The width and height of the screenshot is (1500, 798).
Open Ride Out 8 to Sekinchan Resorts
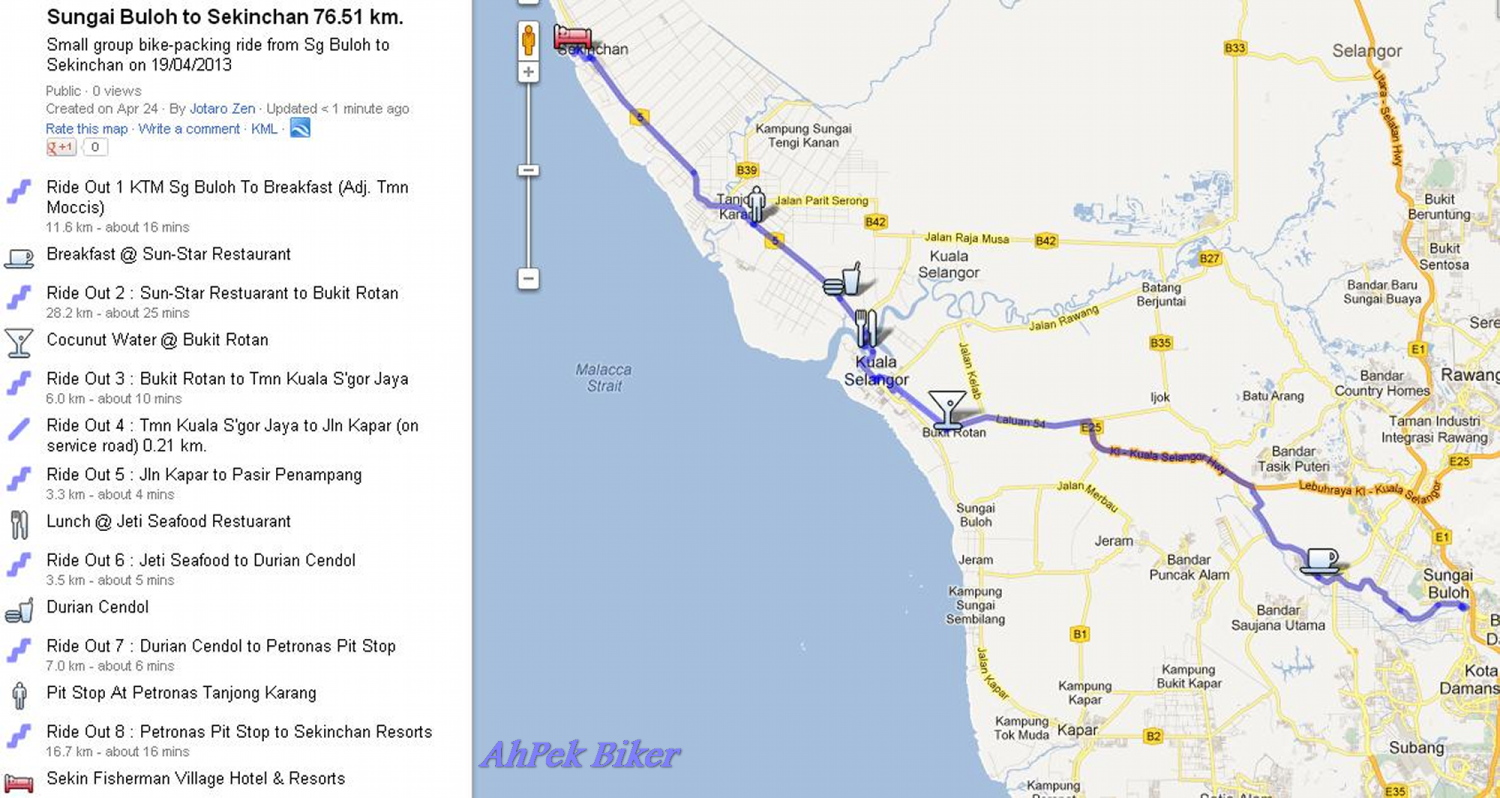point(238,731)
